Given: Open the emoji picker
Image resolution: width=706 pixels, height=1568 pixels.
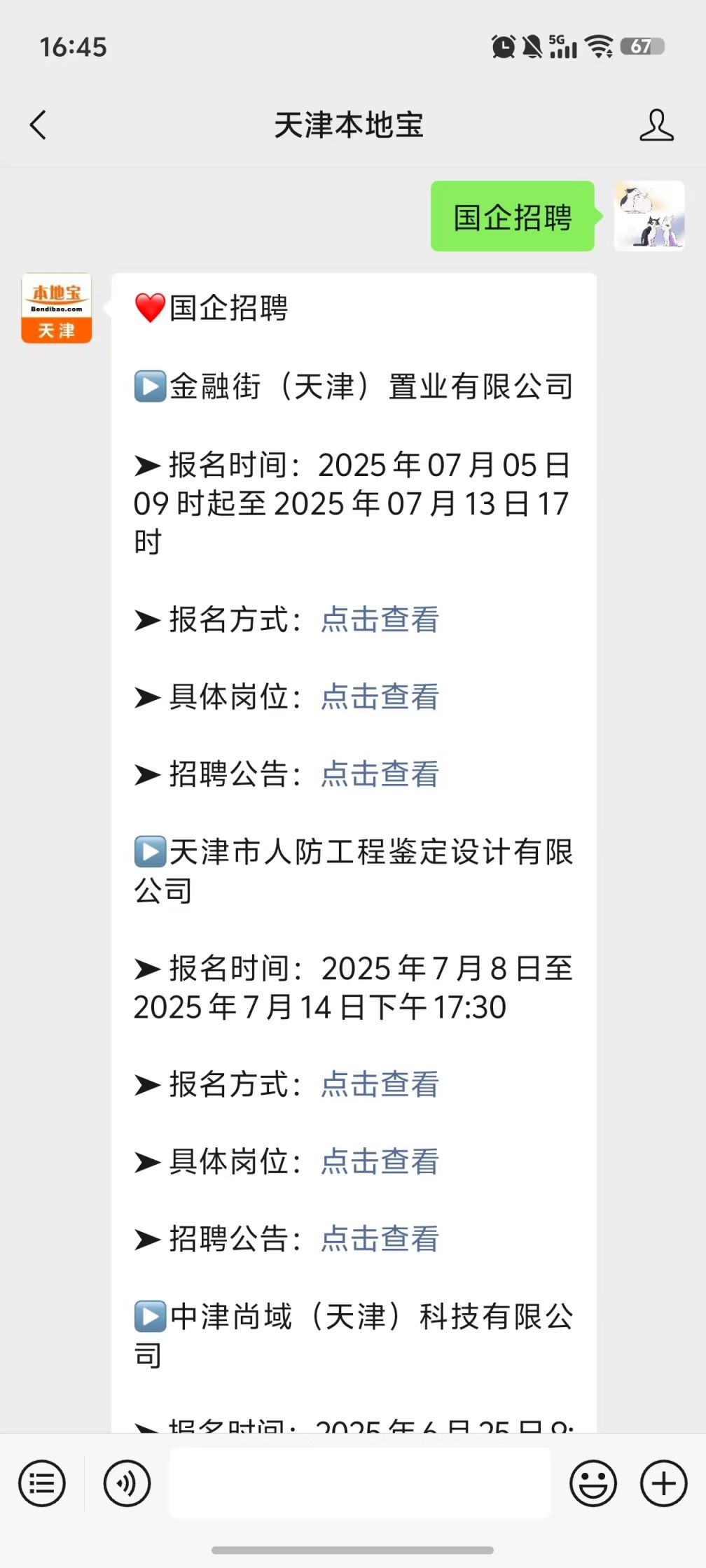Looking at the screenshot, I should (593, 1483).
